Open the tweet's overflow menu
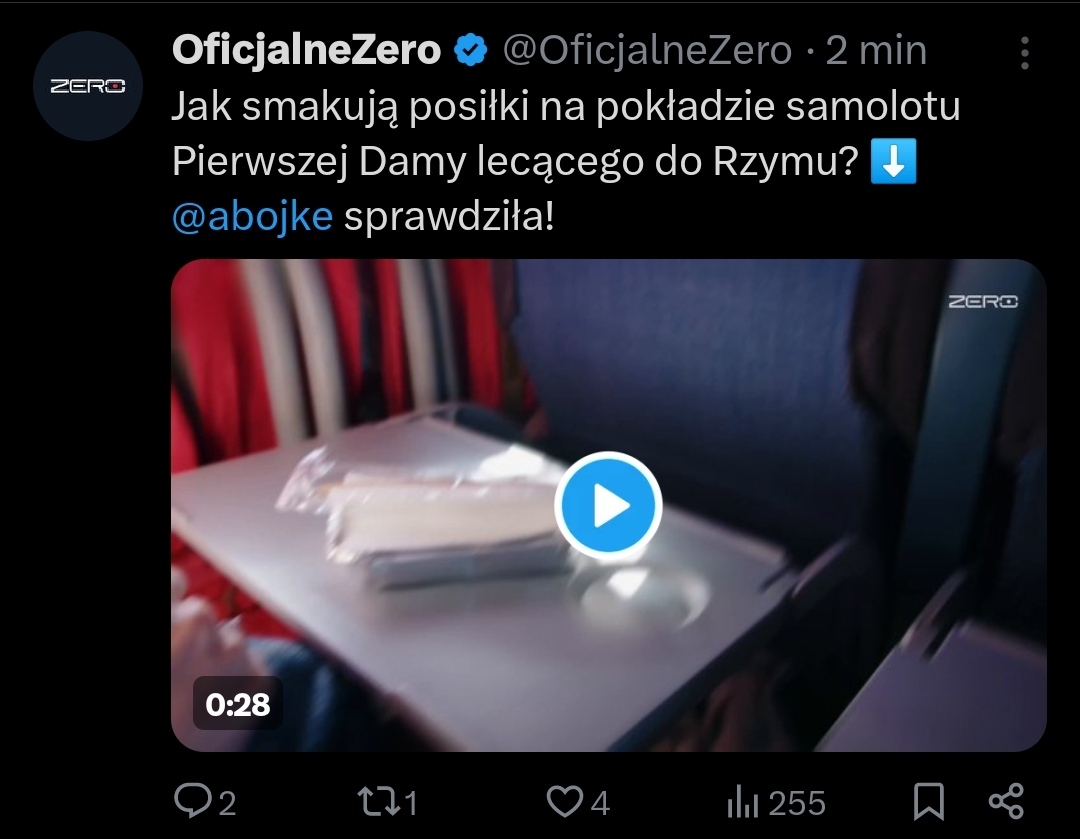This screenshot has width=1080, height=839. (x=1025, y=54)
